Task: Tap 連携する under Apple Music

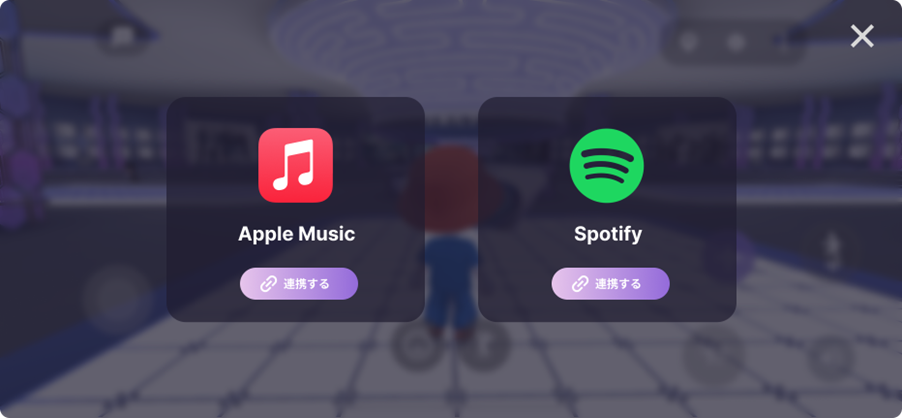Action: 298,284
